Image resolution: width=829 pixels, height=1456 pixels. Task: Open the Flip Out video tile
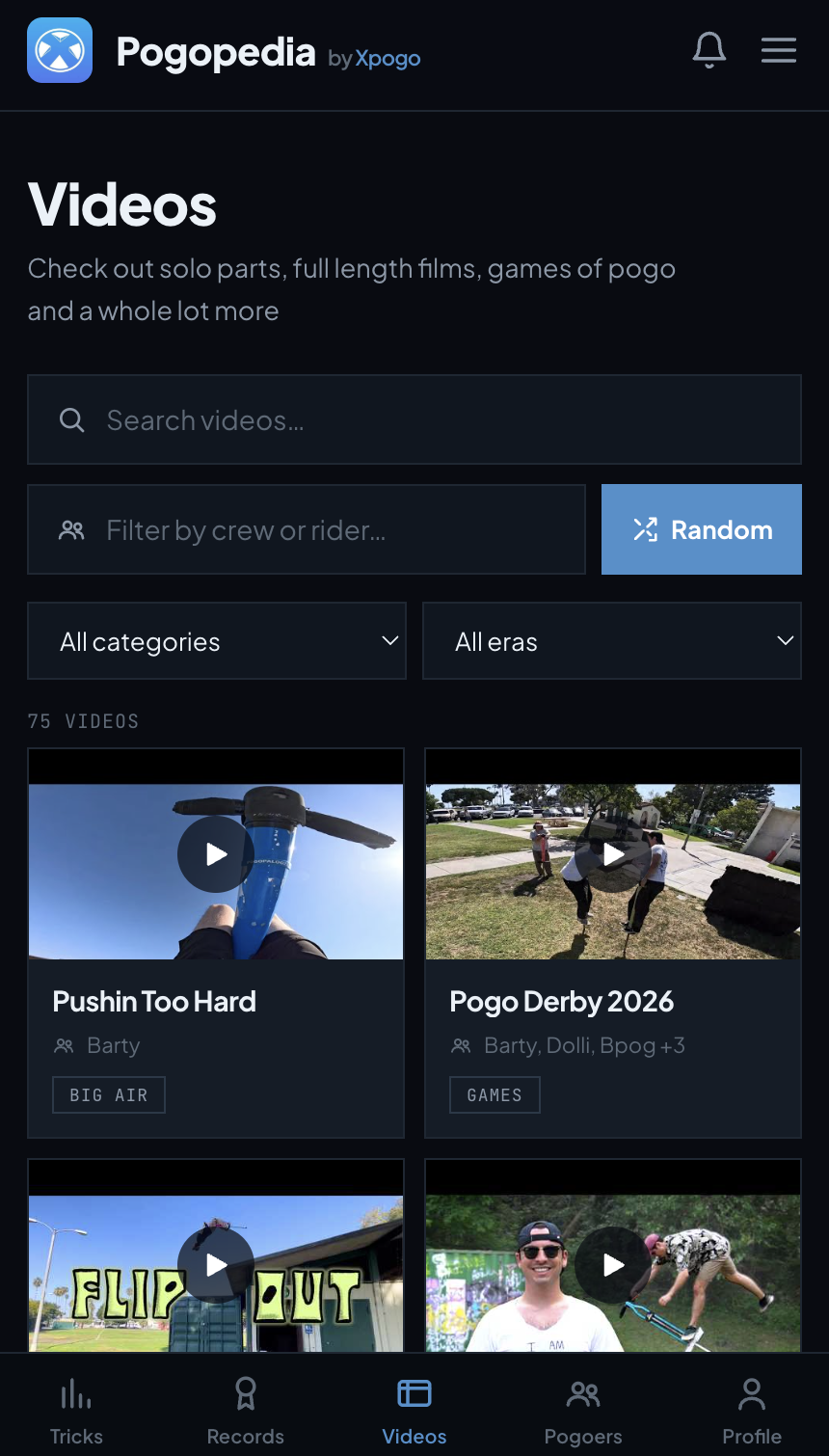216,1264
